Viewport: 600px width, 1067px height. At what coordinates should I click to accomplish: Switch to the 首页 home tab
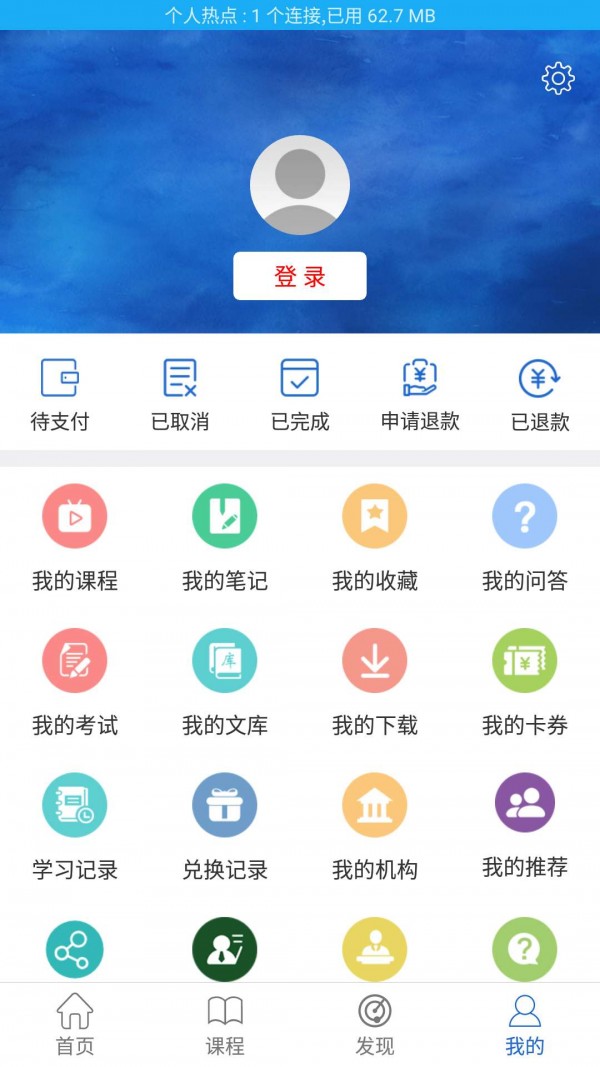click(x=75, y=1025)
